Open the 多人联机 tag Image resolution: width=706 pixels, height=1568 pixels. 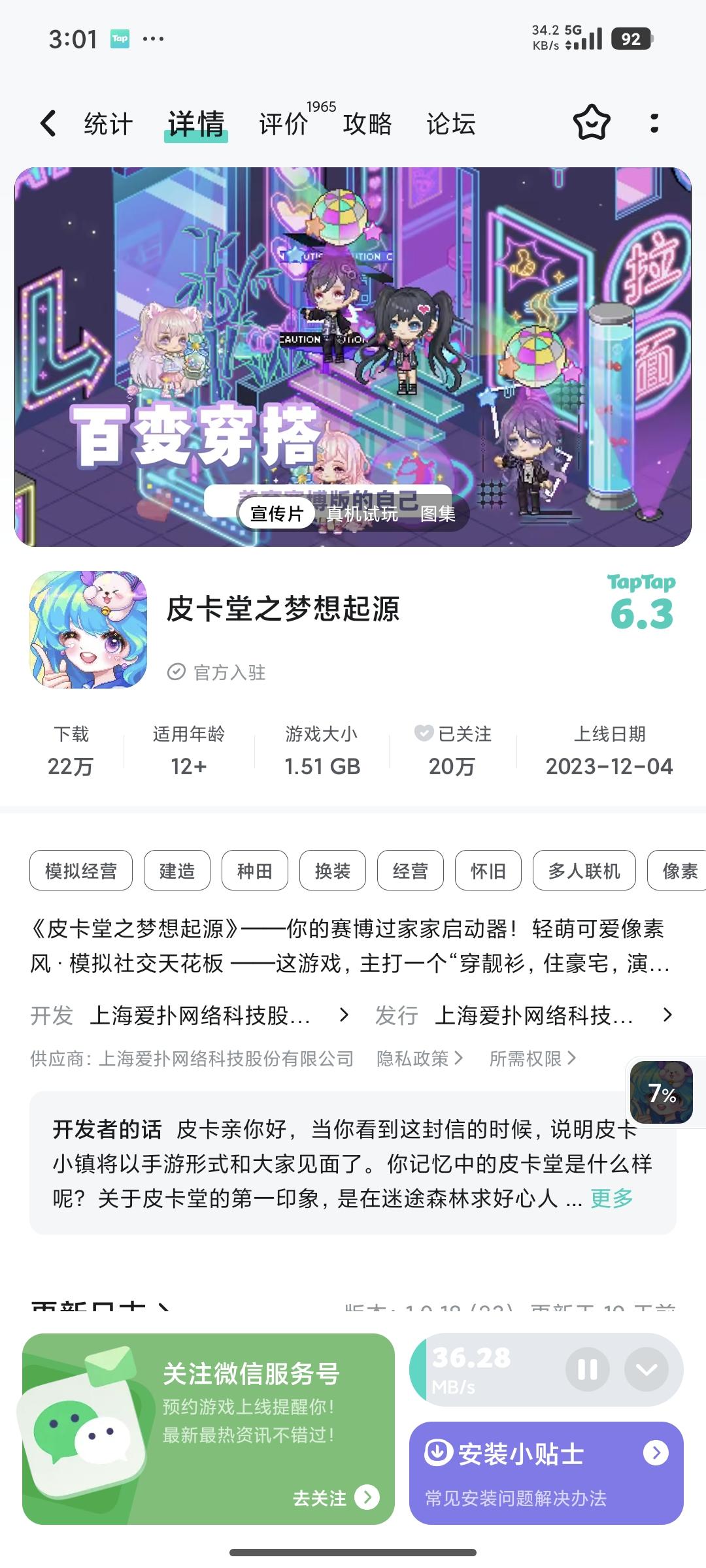(584, 870)
